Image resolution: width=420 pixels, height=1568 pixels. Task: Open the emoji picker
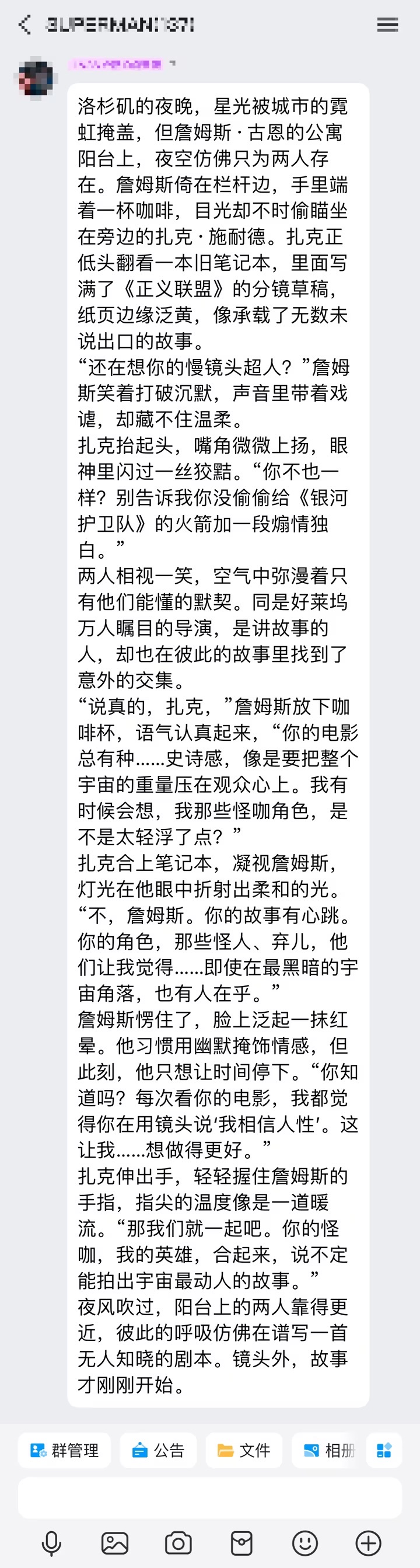click(x=305, y=1543)
